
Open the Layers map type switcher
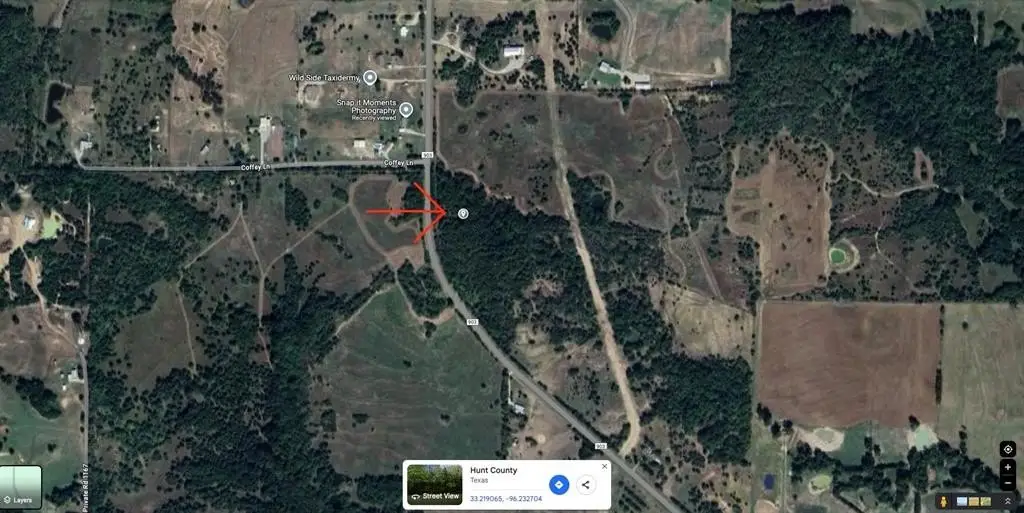point(21,487)
